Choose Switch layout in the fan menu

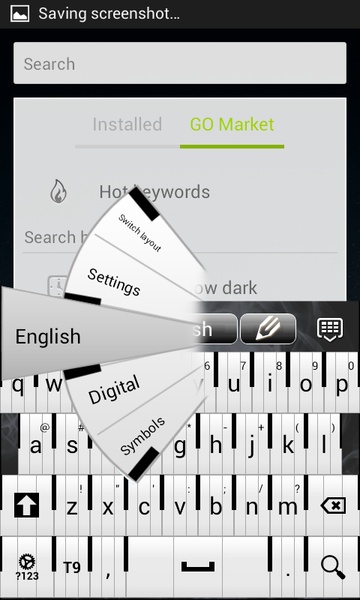(x=141, y=234)
